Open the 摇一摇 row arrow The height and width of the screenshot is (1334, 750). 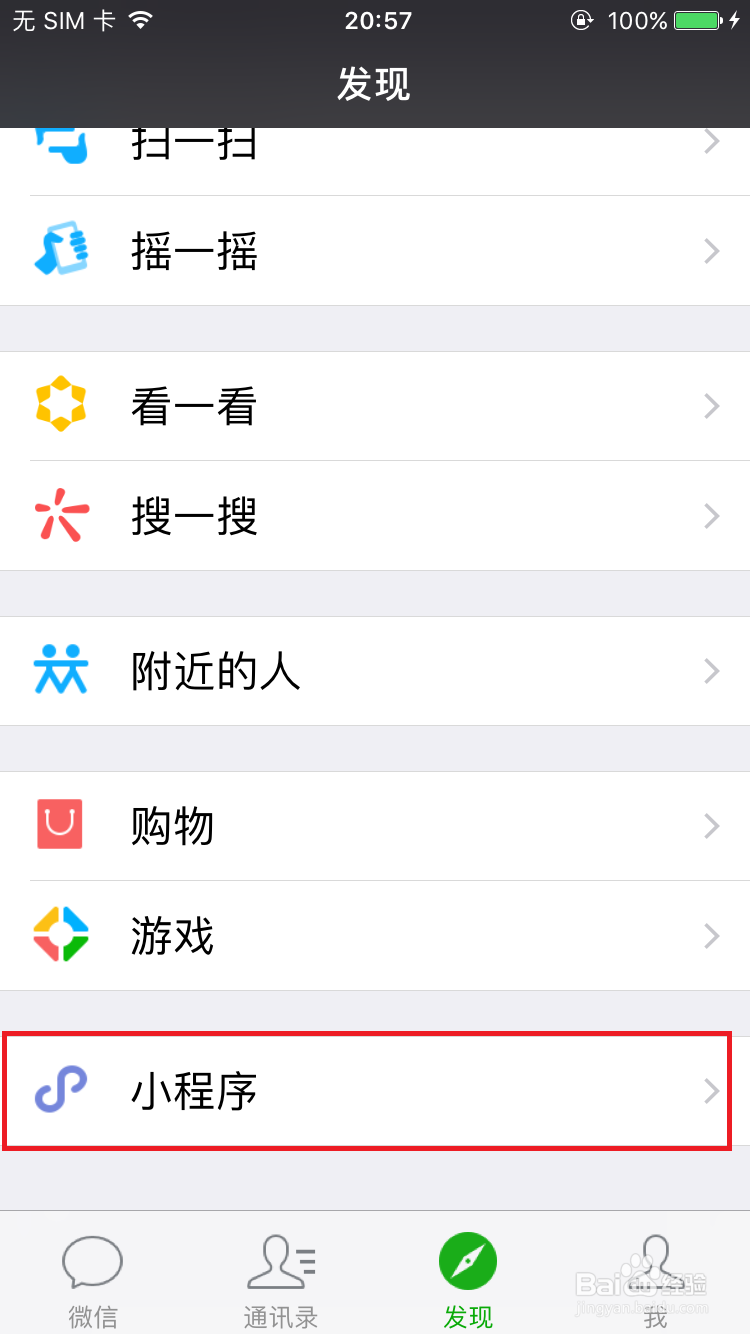710,251
